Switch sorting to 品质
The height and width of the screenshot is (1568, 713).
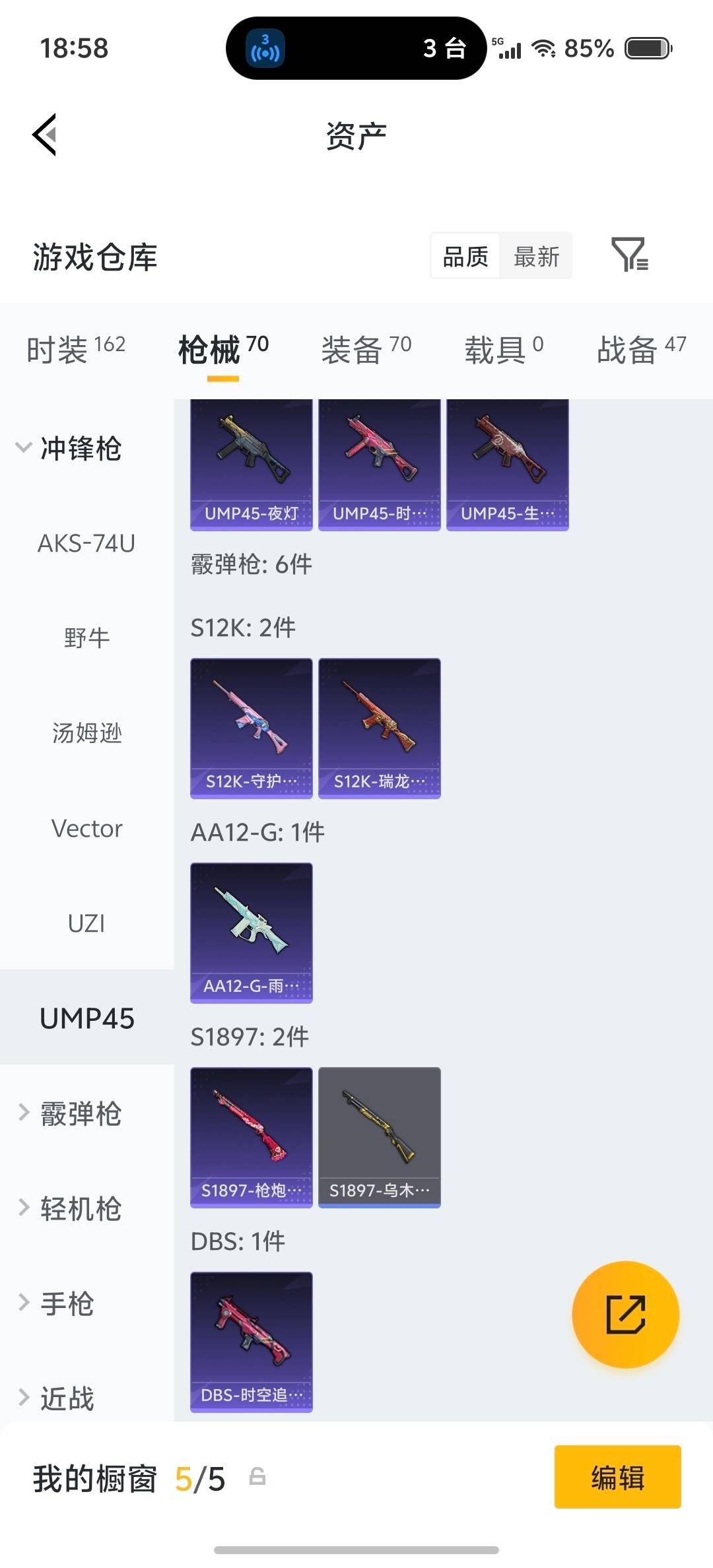click(464, 255)
